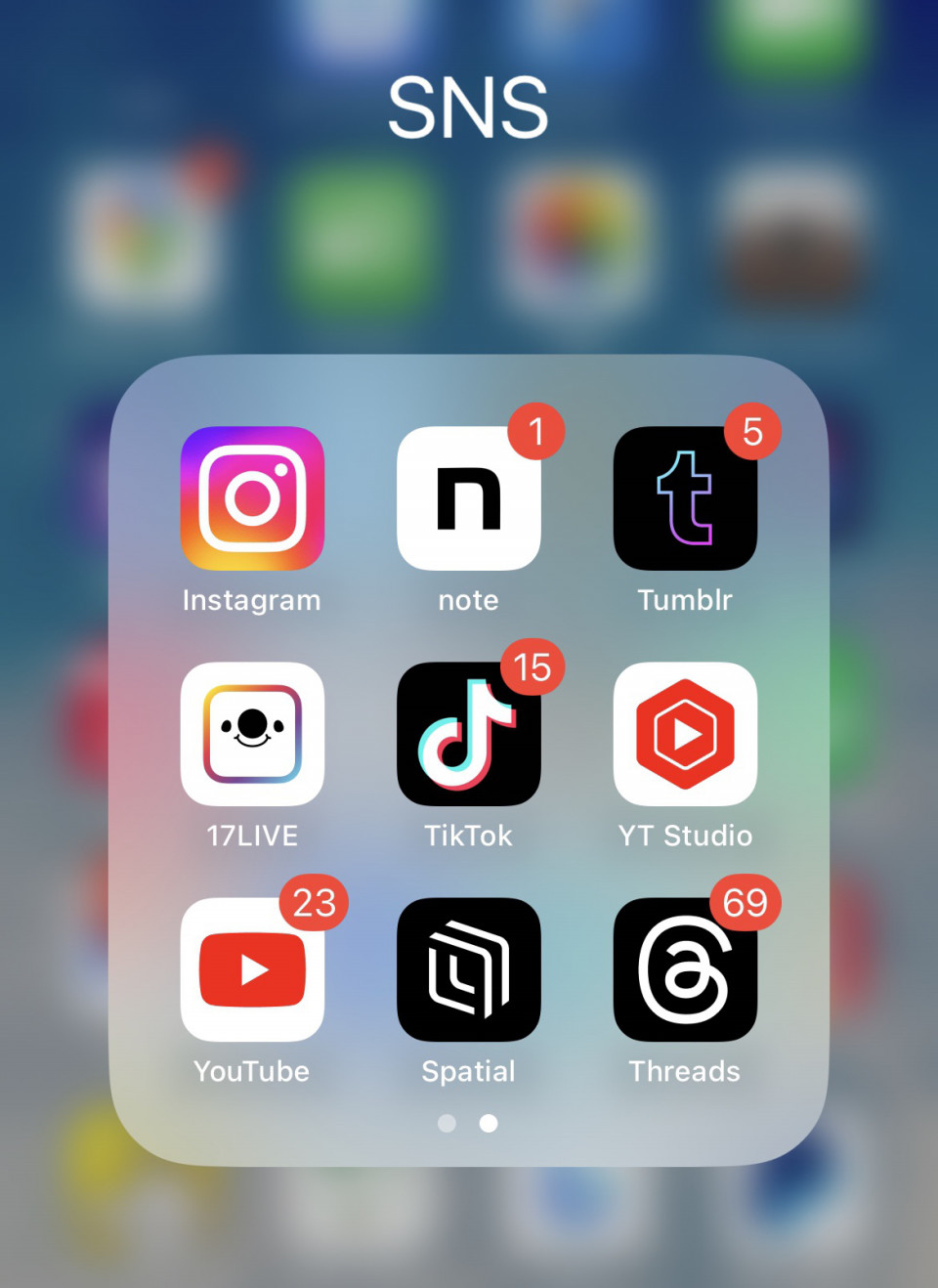Open the Instagram app
Screen dimensions: 938x1288
pyautogui.click(x=252, y=498)
